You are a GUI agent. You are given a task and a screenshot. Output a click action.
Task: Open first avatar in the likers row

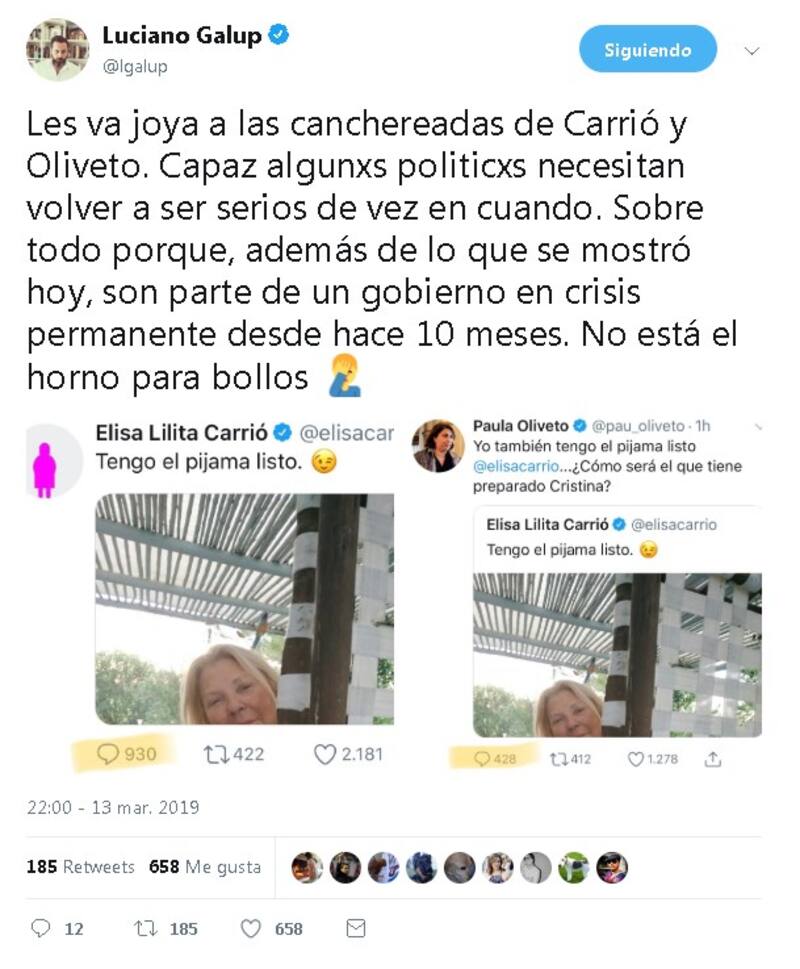[305, 867]
